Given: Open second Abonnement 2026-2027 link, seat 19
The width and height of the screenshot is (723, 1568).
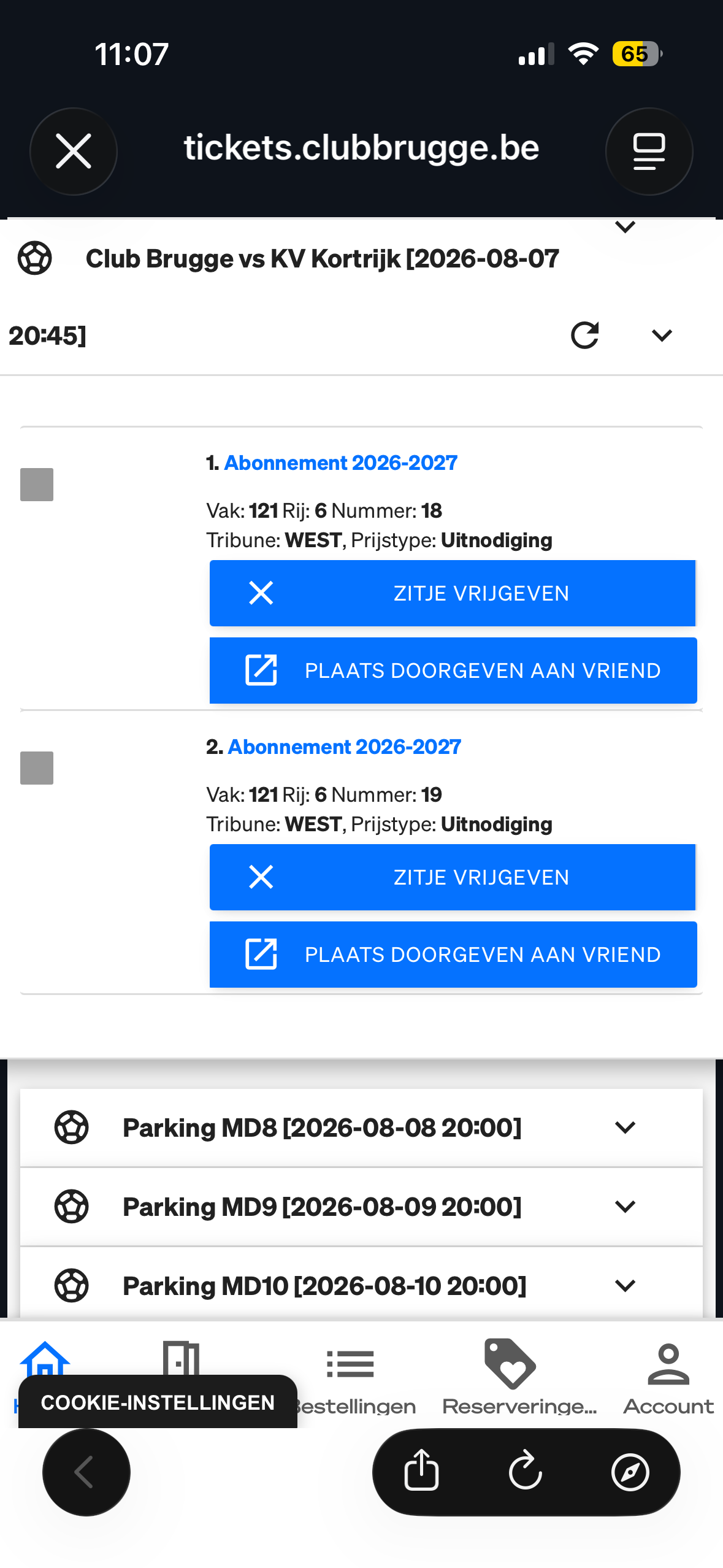Looking at the screenshot, I should click(x=344, y=747).
